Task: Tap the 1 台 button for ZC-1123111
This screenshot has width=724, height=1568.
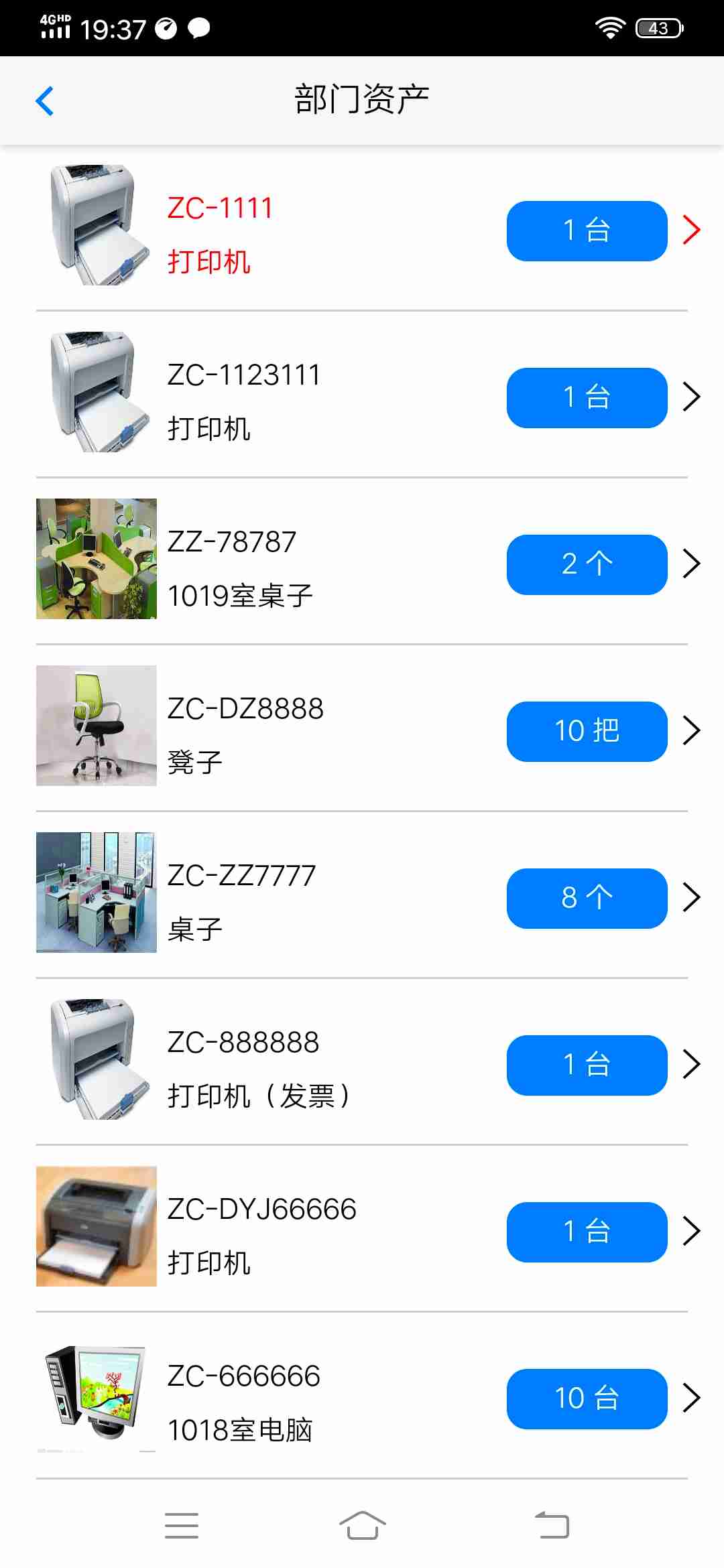Action: click(x=587, y=397)
